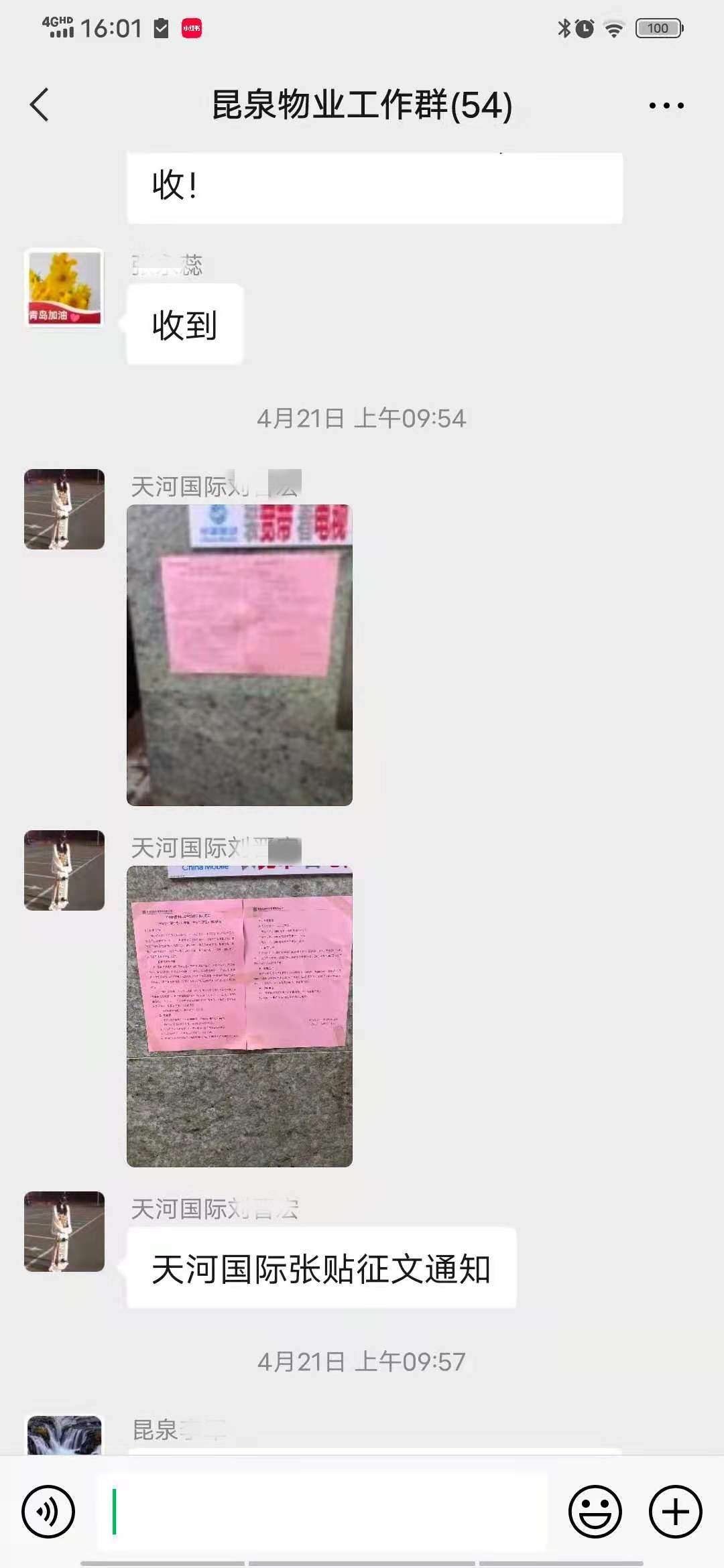
Task: Focus the message text field
Action: (322, 1511)
